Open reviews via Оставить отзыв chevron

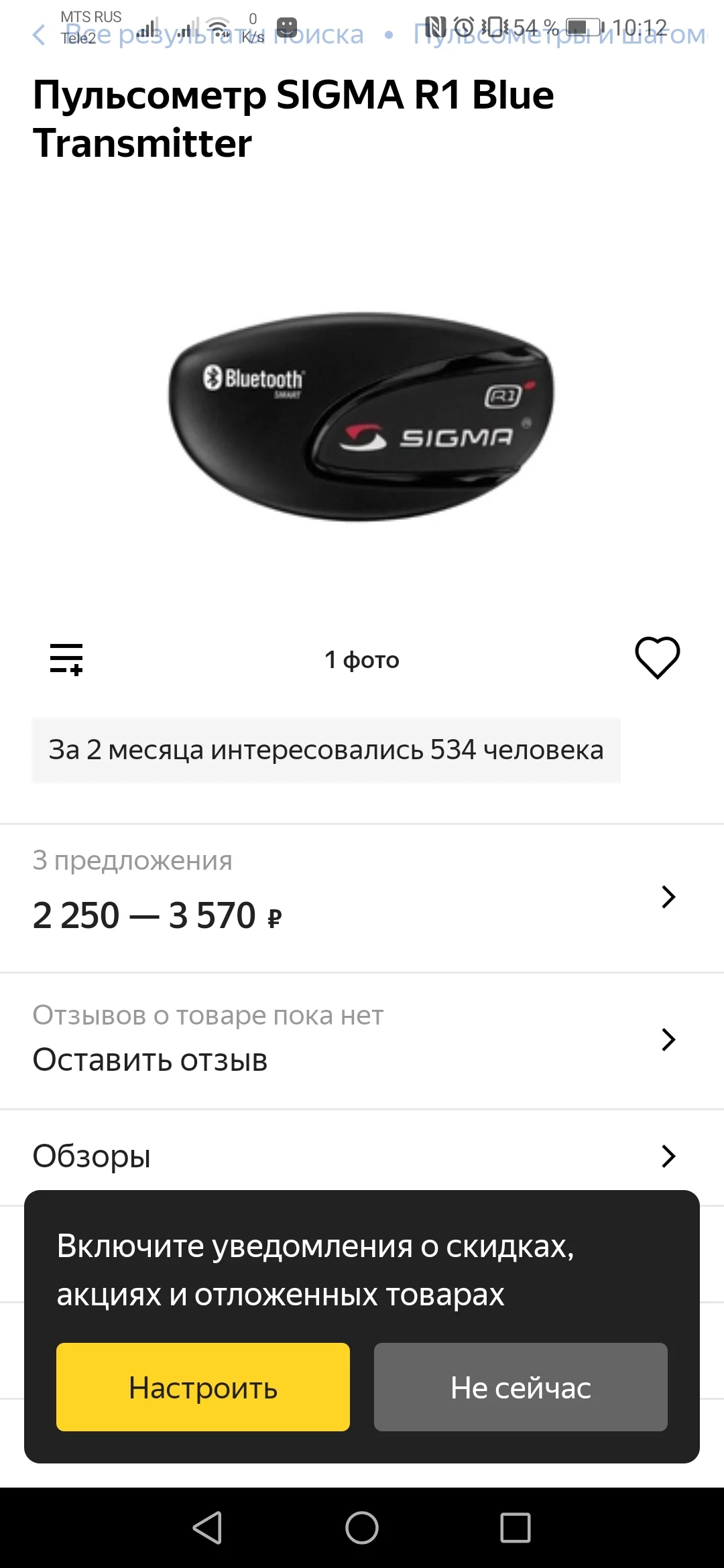(667, 1039)
